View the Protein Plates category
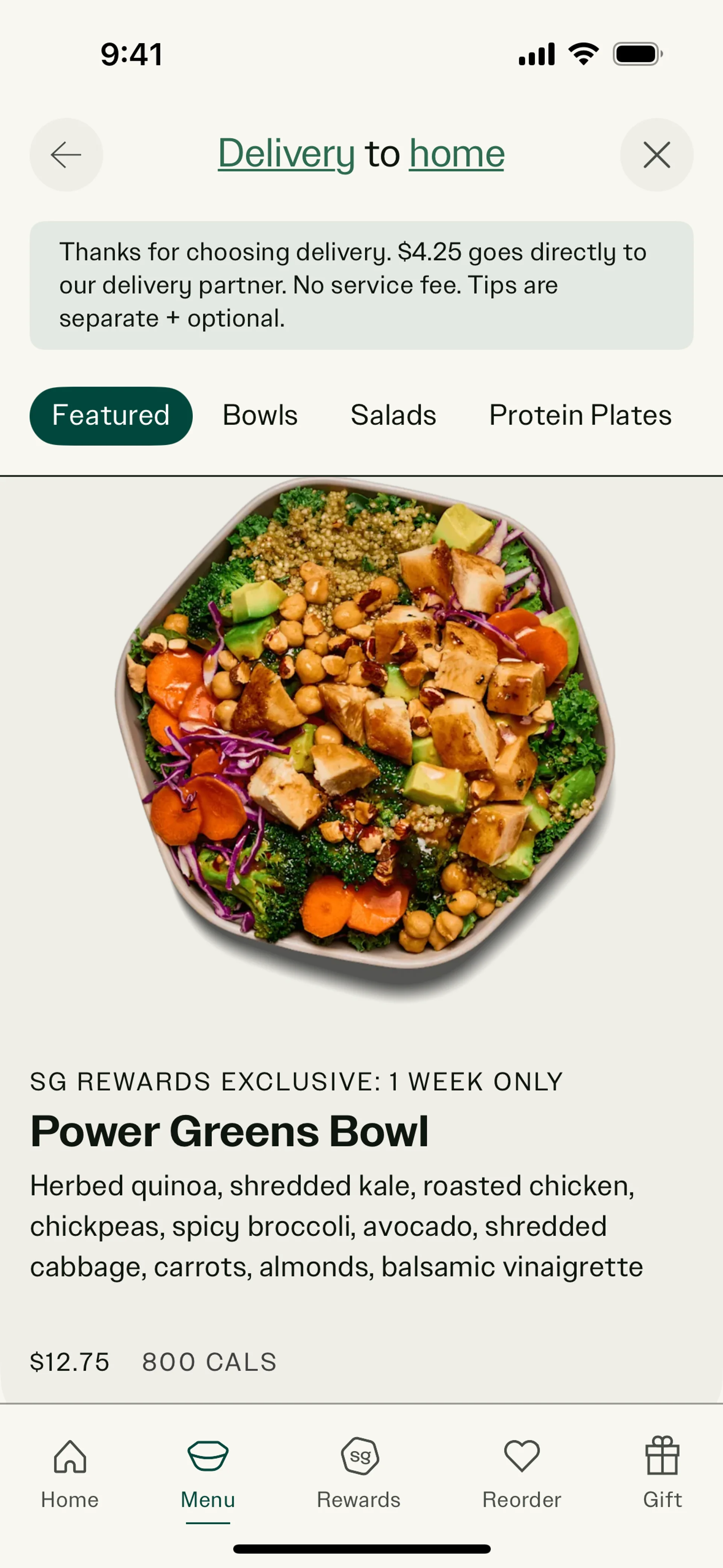The width and height of the screenshot is (723, 1568). tap(580, 416)
